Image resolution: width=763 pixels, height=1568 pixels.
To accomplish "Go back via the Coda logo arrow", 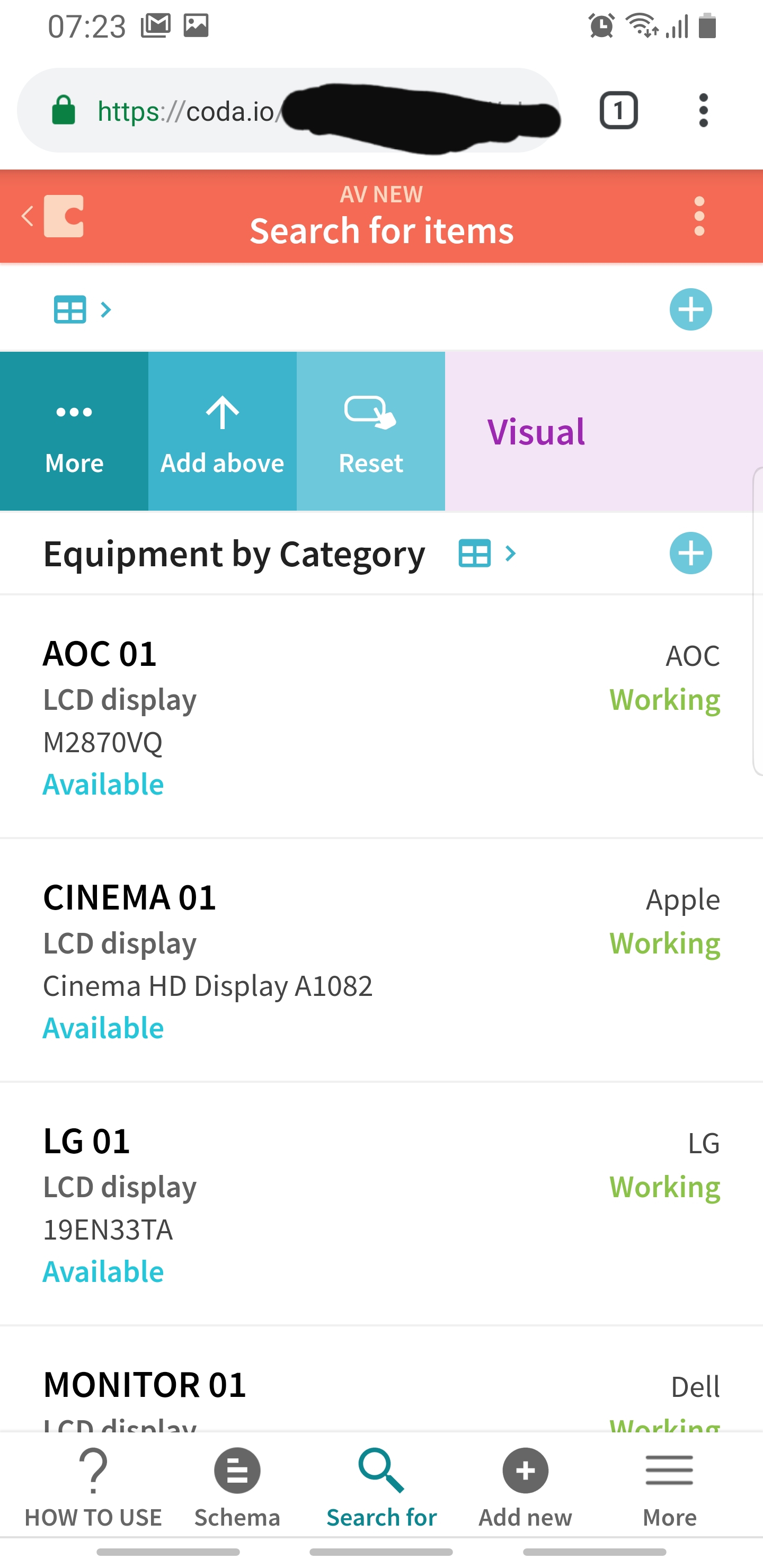I will click(x=52, y=216).
